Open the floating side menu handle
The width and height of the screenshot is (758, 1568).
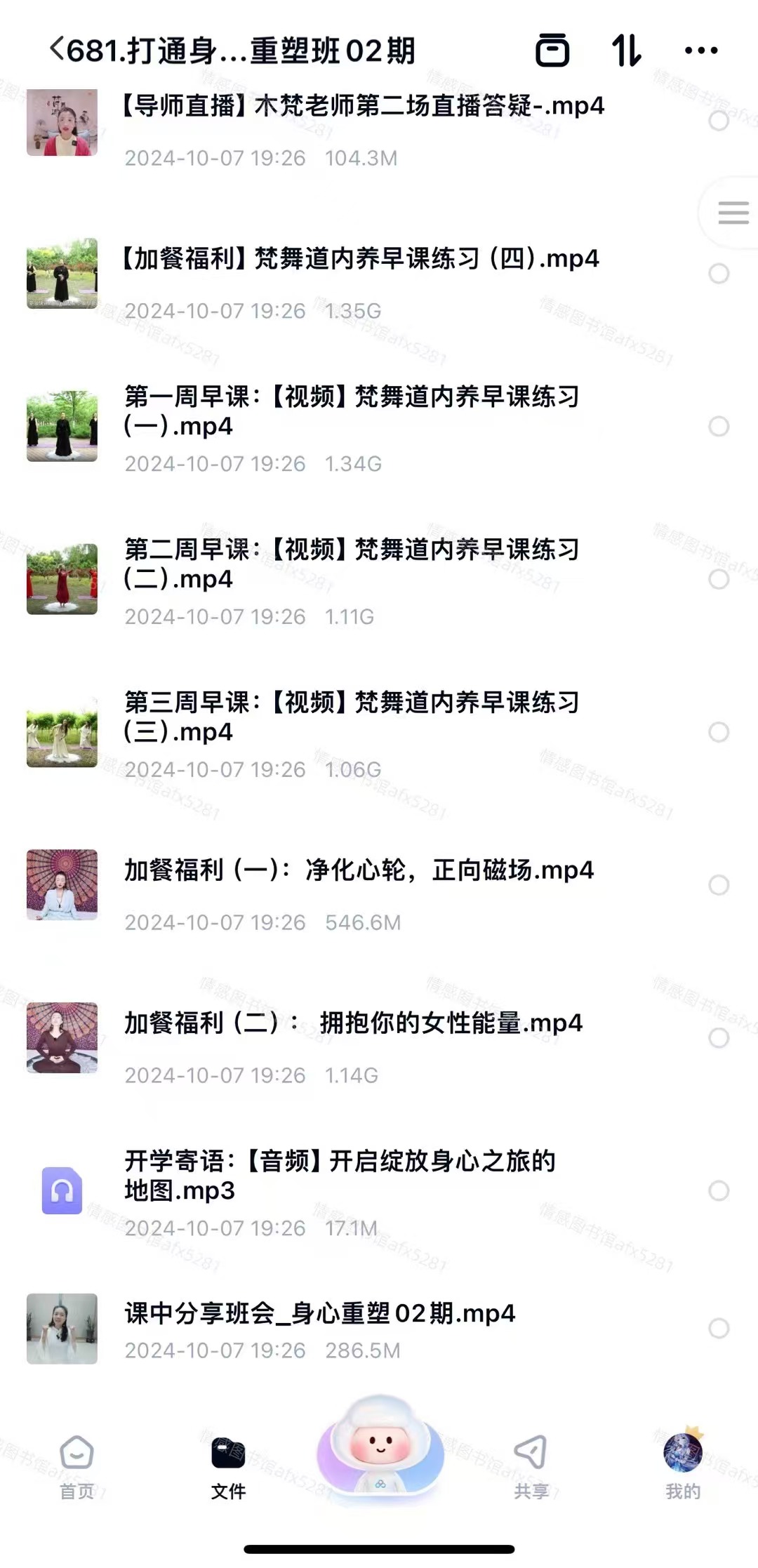click(733, 213)
